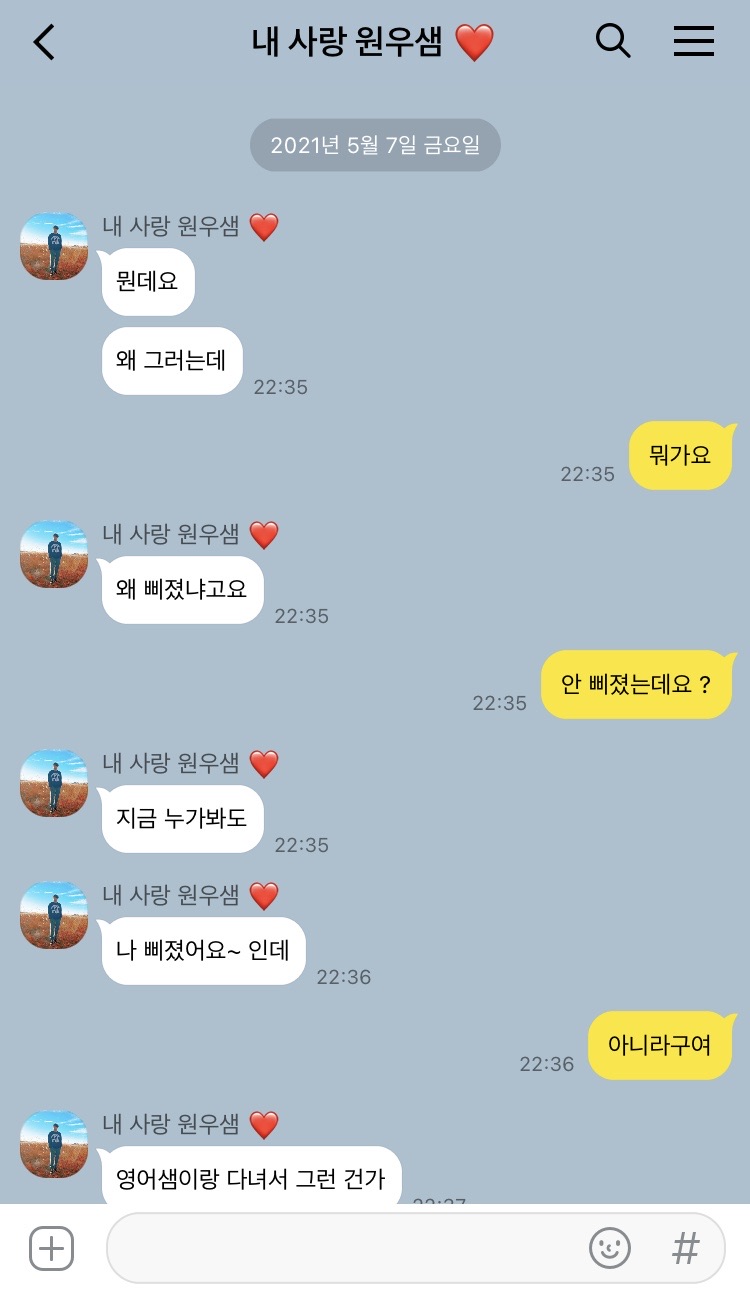Viewport: 750px width, 1292px height.
Task: Select the avatar beside '영어샘이랑 다녀서 그런 건가'
Action: point(54,1143)
